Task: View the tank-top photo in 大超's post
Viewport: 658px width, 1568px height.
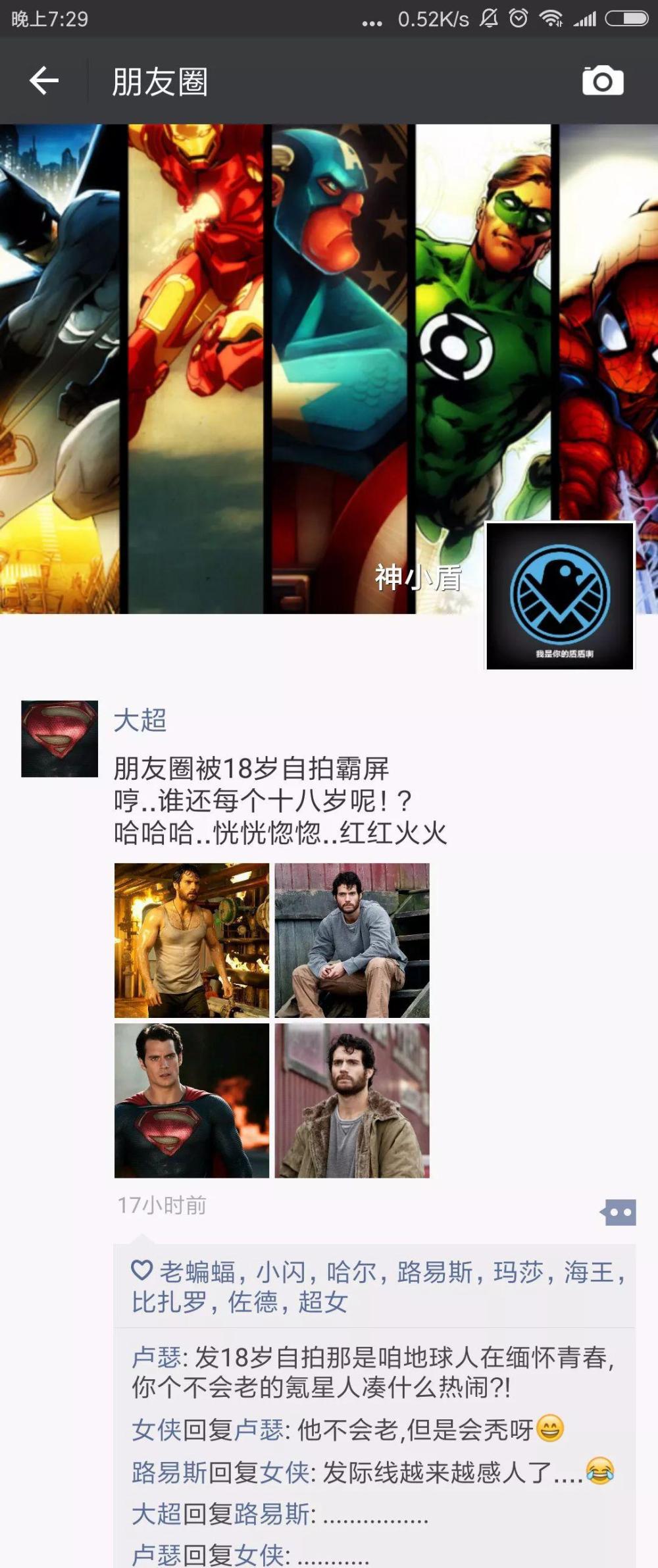Action: (x=191, y=940)
